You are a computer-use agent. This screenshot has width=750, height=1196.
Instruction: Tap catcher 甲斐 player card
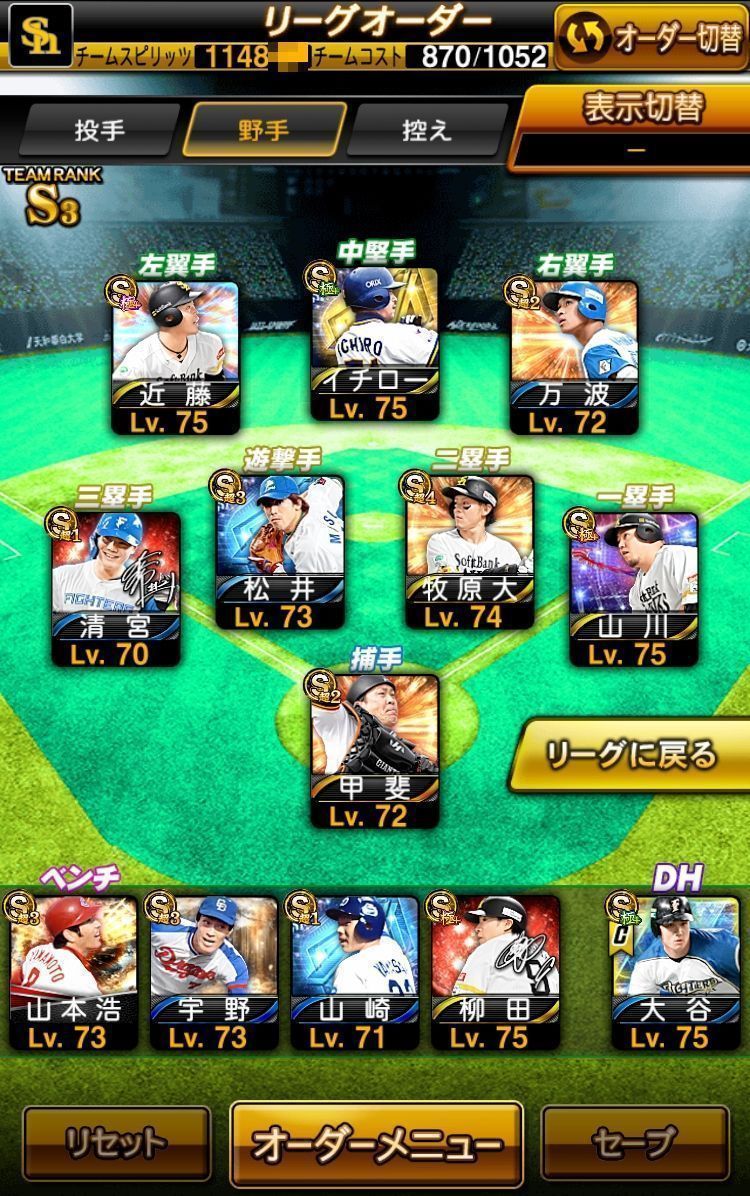tap(374, 750)
